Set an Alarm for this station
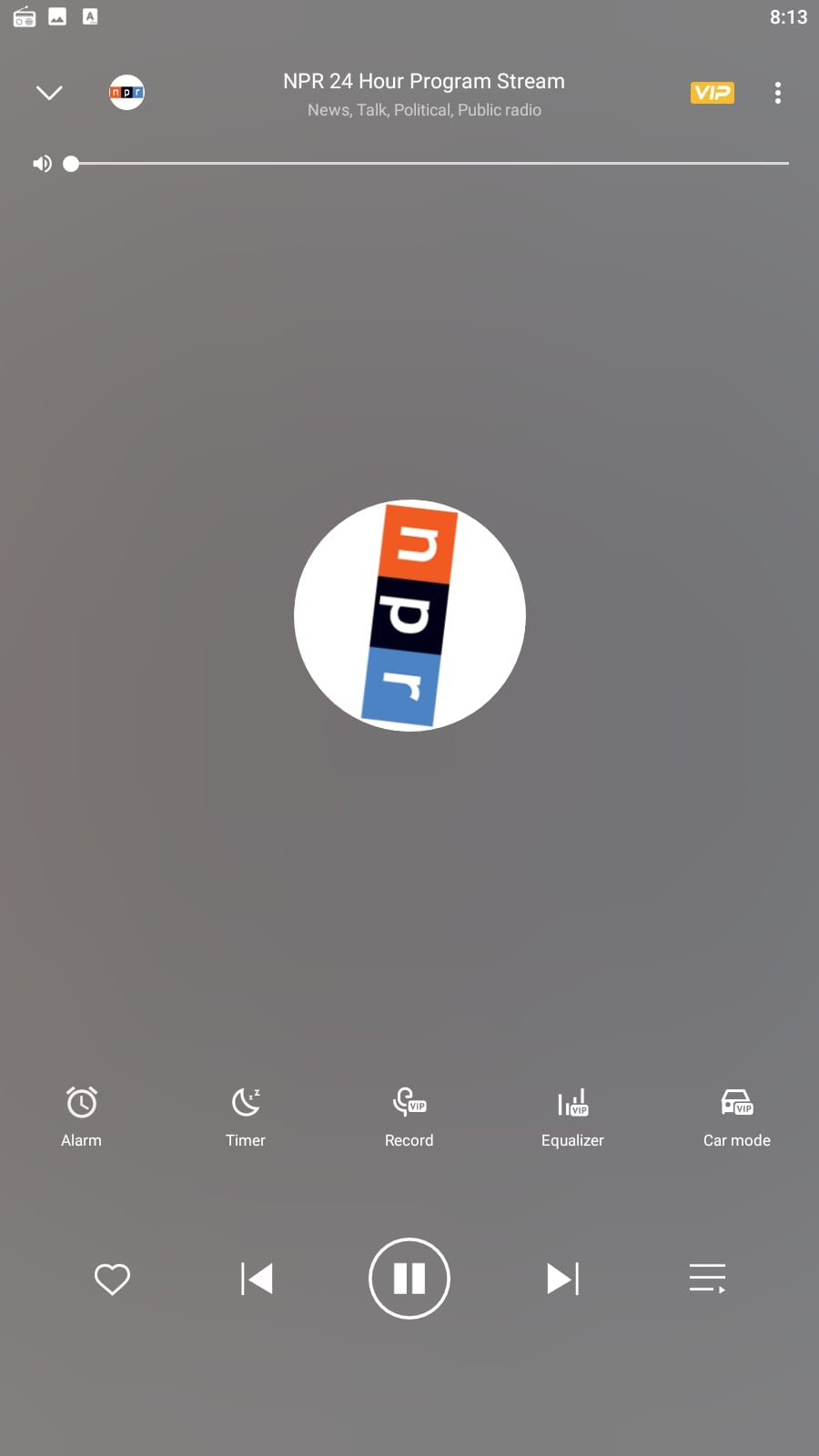Viewport: 819px width, 1456px height. click(x=81, y=1117)
